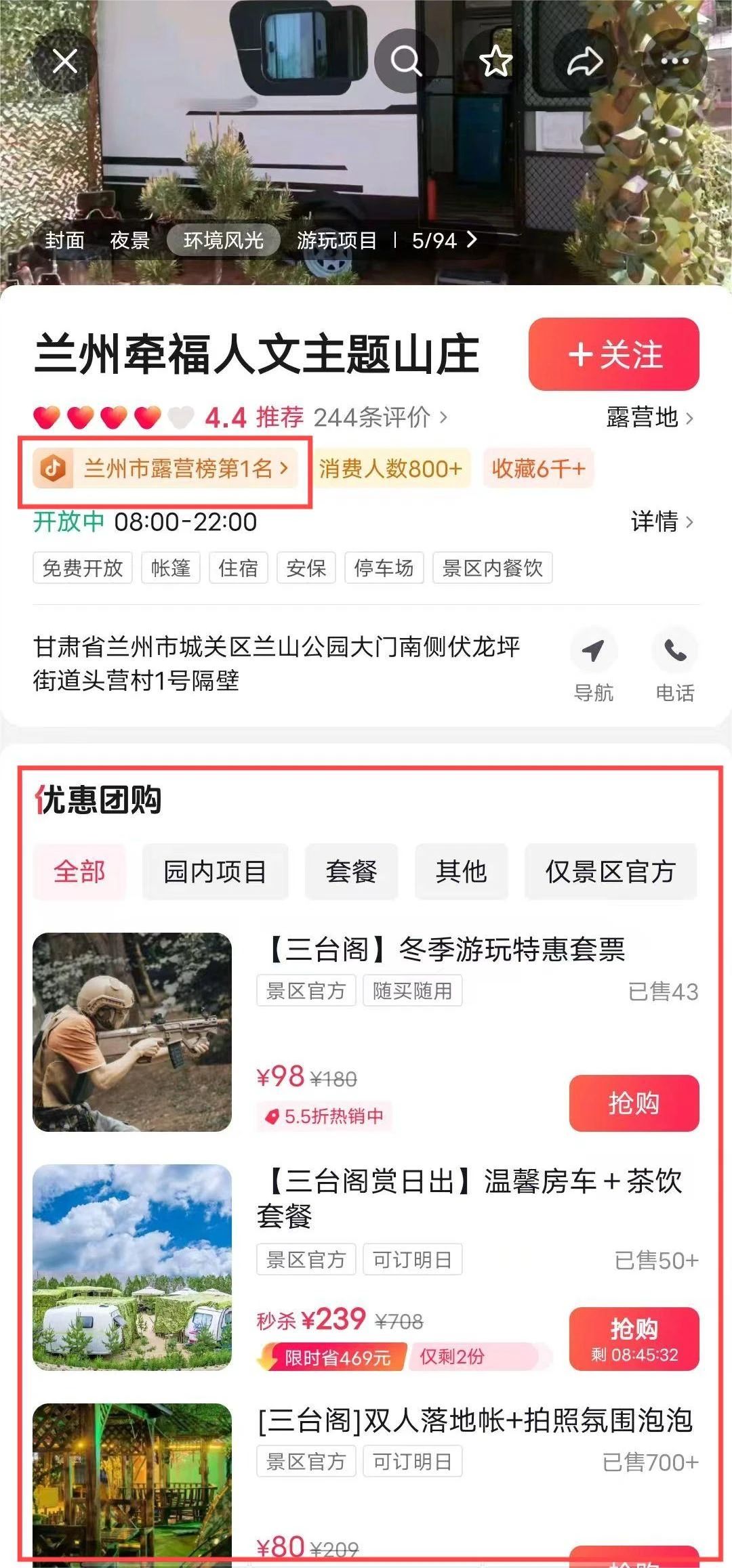Tap 抢购 for 温馨房车+茶饮套餐
This screenshot has width=732, height=1568.
pyautogui.click(x=634, y=1338)
